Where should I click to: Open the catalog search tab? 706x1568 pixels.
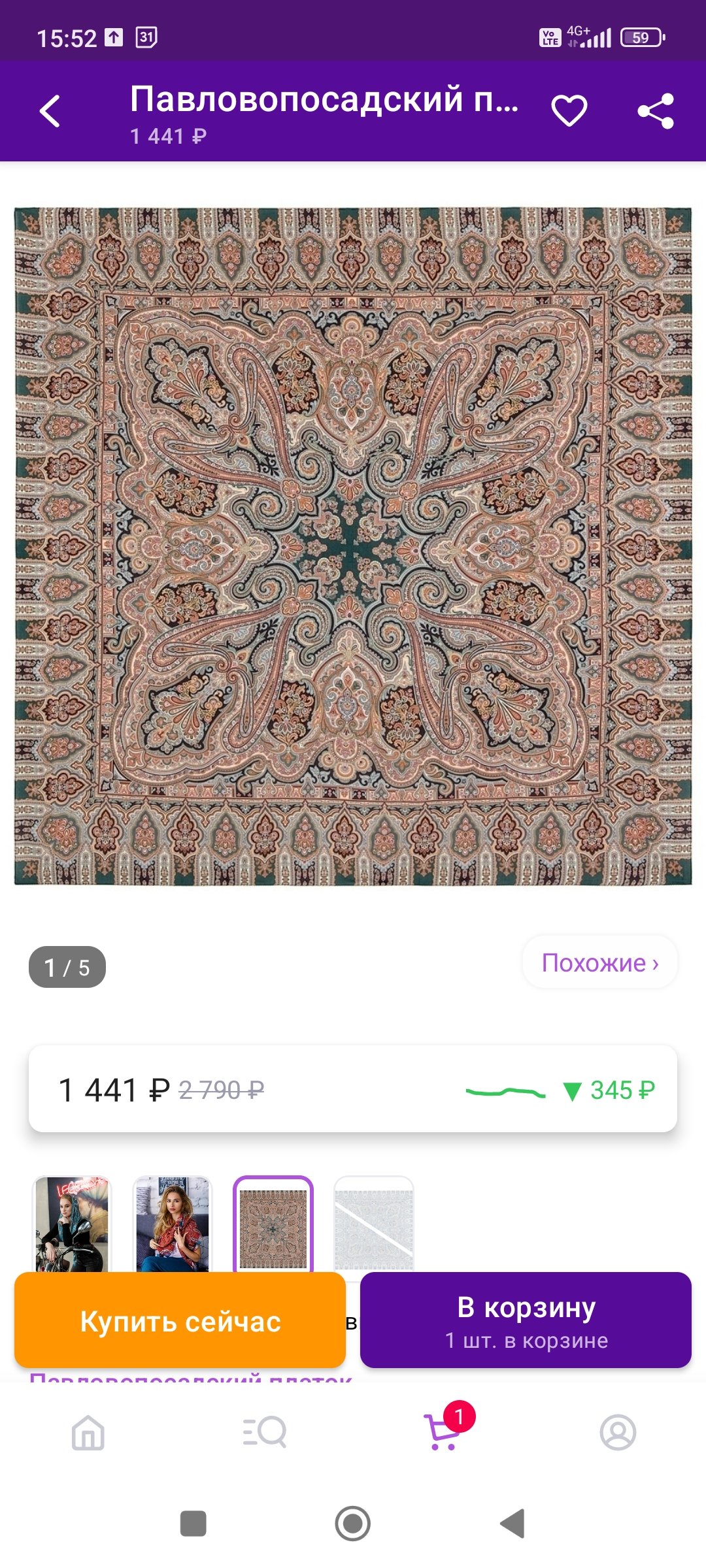coord(265,1433)
